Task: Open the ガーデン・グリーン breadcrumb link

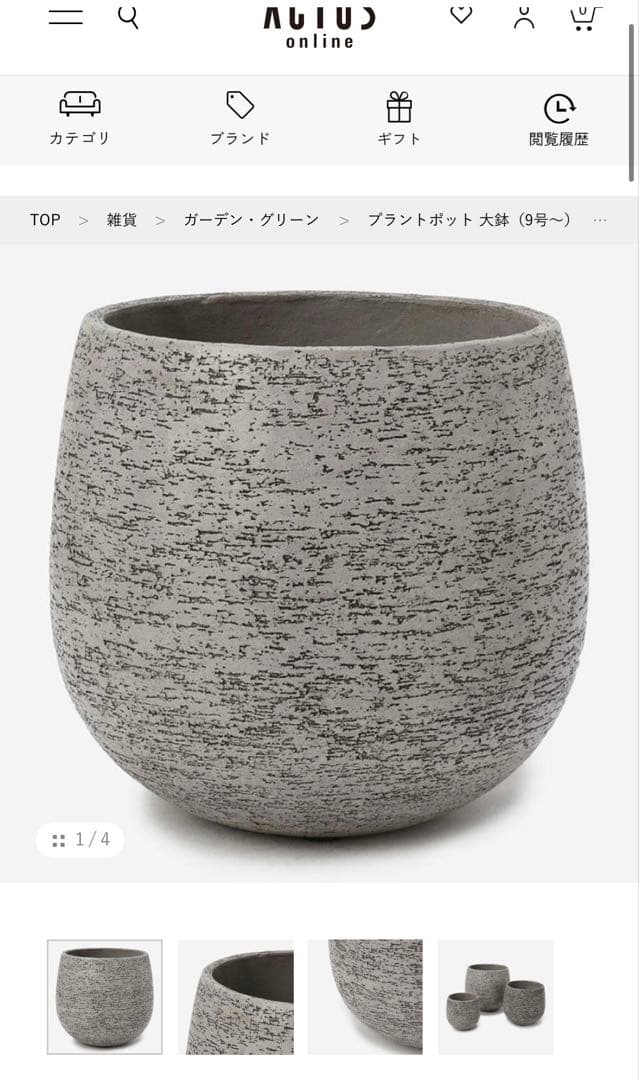Action: click(251, 220)
